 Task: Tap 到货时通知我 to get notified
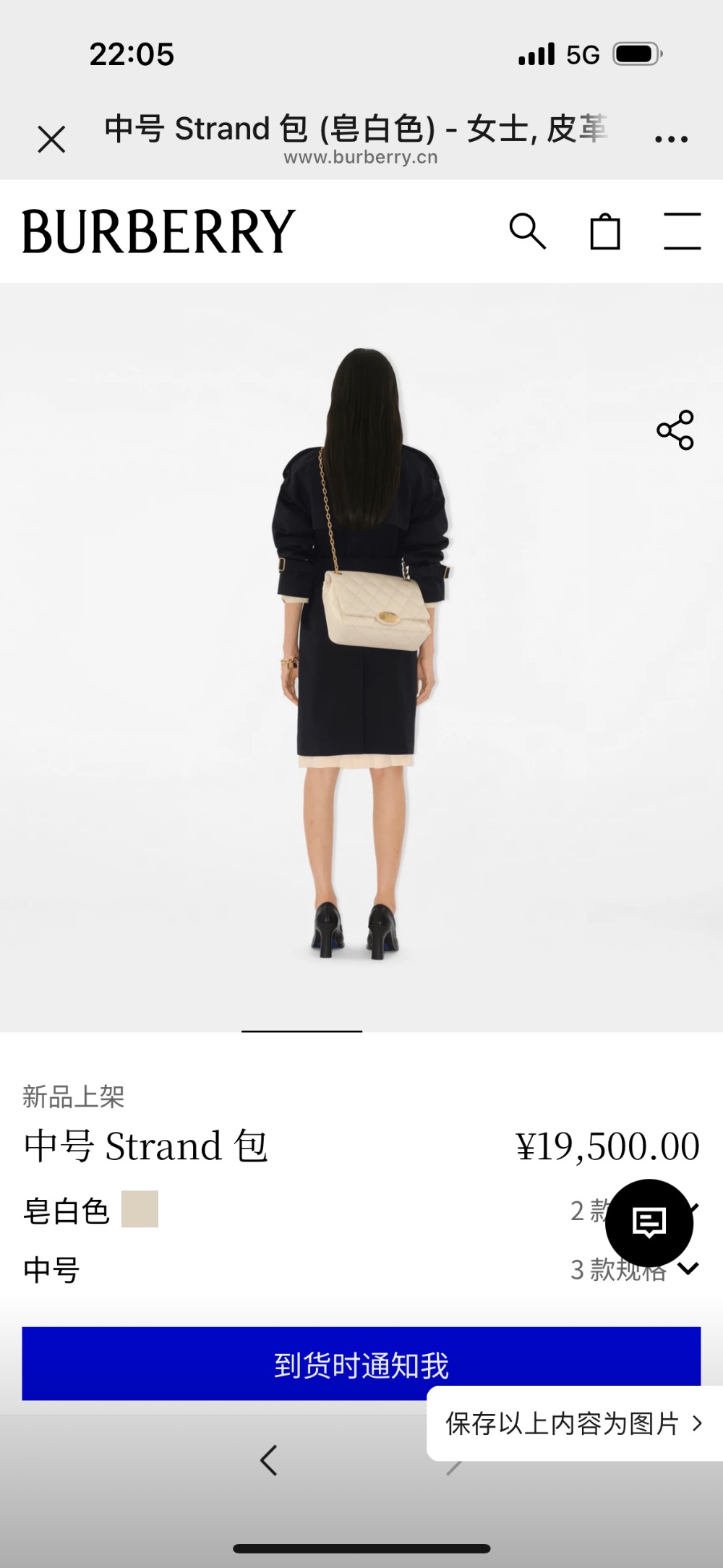click(x=289, y=1363)
